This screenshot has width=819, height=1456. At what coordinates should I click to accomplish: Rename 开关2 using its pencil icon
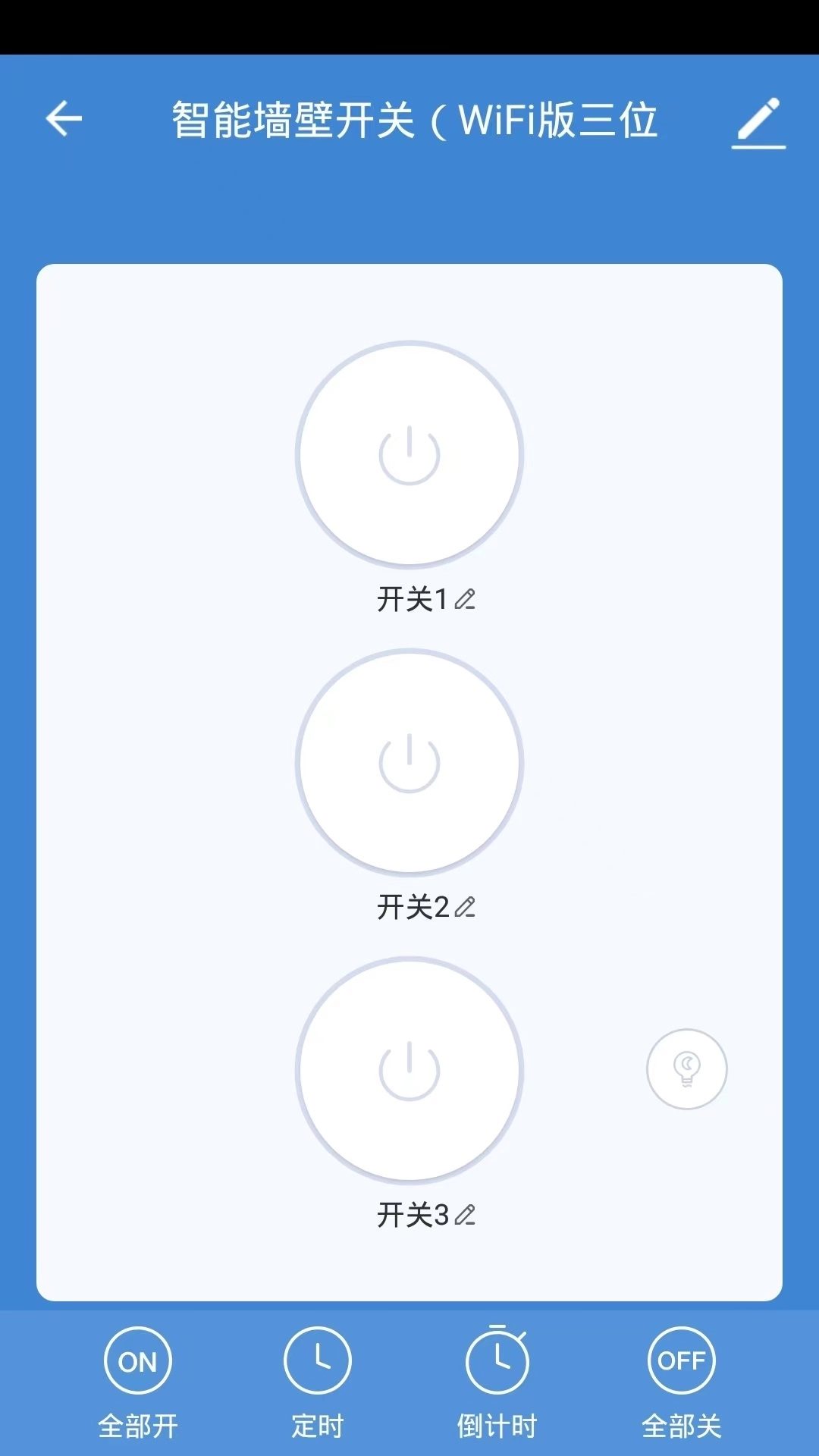(466, 906)
